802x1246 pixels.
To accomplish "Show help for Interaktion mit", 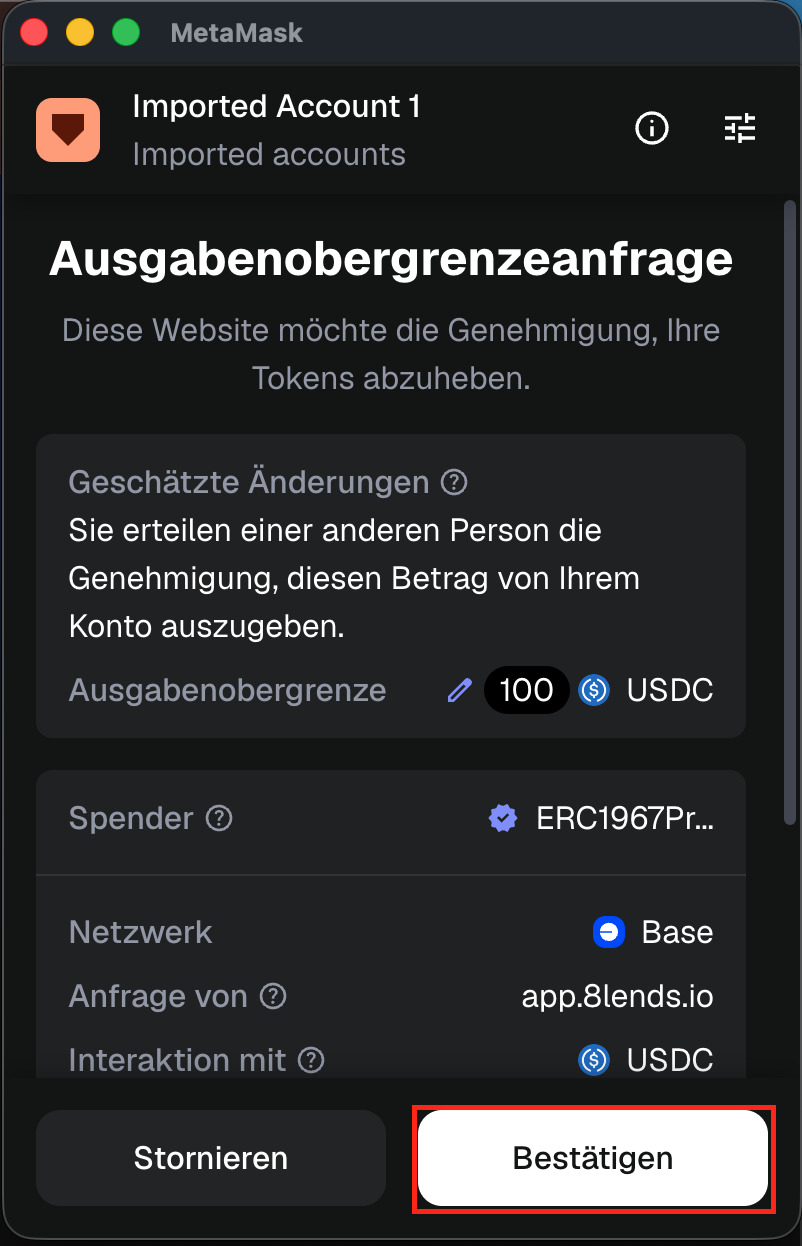I will pos(312,1059).
